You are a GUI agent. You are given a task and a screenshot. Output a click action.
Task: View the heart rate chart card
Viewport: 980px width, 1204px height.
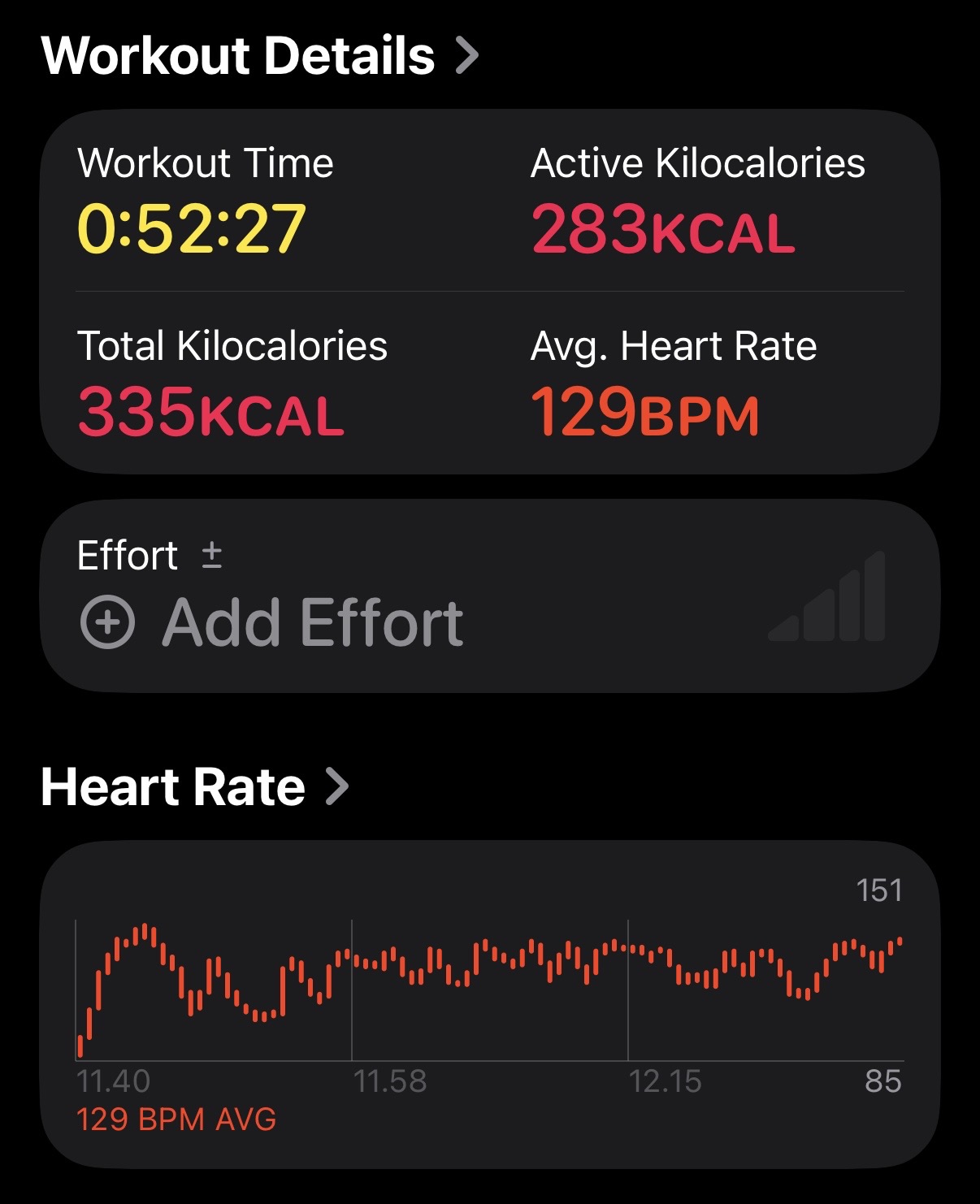tap(489, 1004)
